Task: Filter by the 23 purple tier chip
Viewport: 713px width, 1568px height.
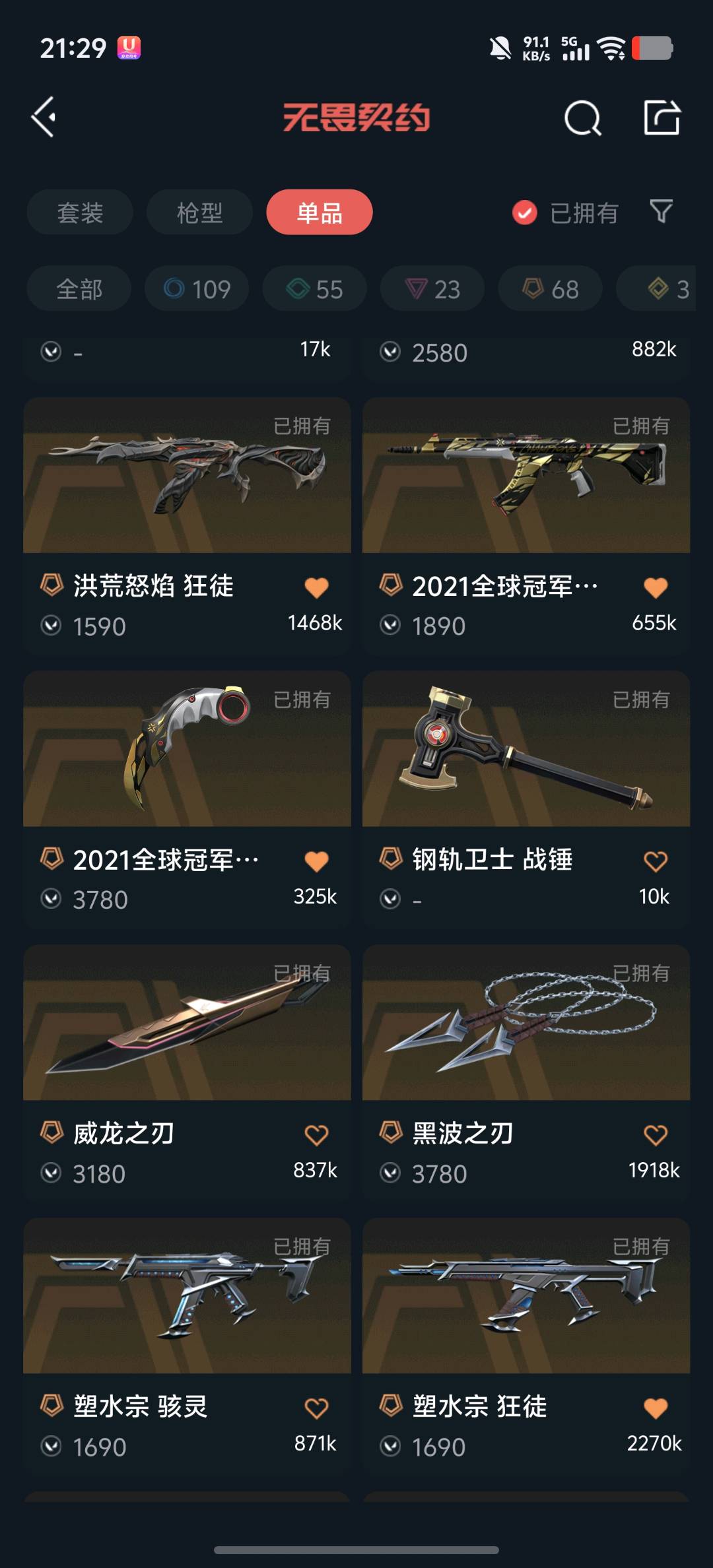Action: 432,289
